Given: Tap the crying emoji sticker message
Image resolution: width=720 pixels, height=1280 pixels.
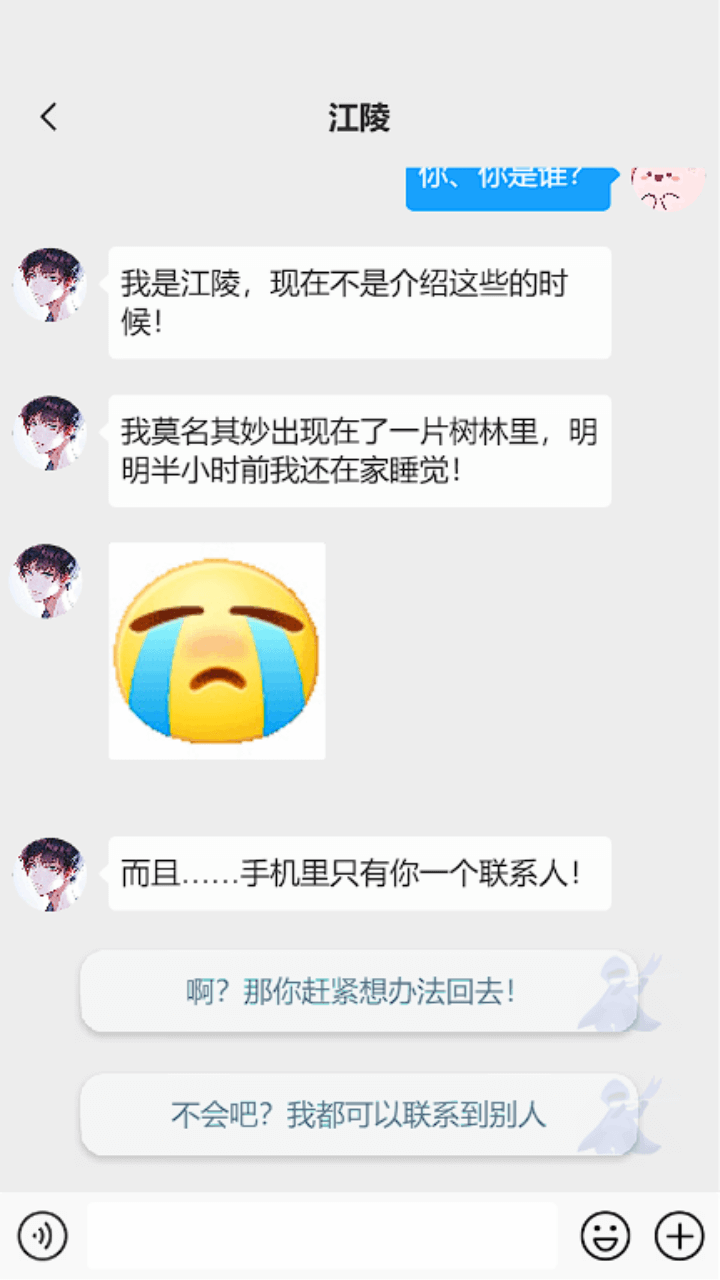Looking at the screenshot, I should 217,649.
